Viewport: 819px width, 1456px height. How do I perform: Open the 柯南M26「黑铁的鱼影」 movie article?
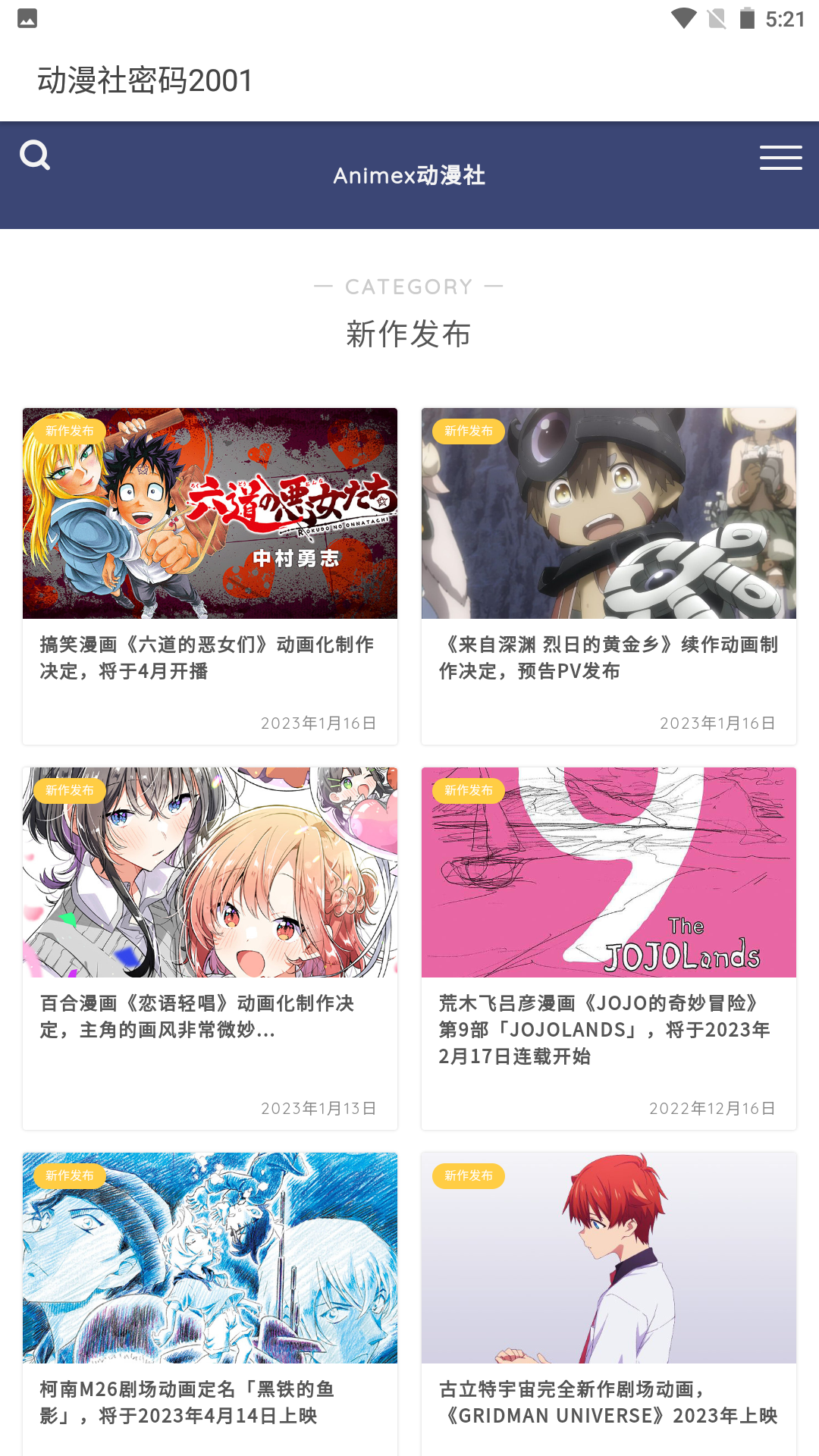pyautogui.click(x=187, y=1402)
